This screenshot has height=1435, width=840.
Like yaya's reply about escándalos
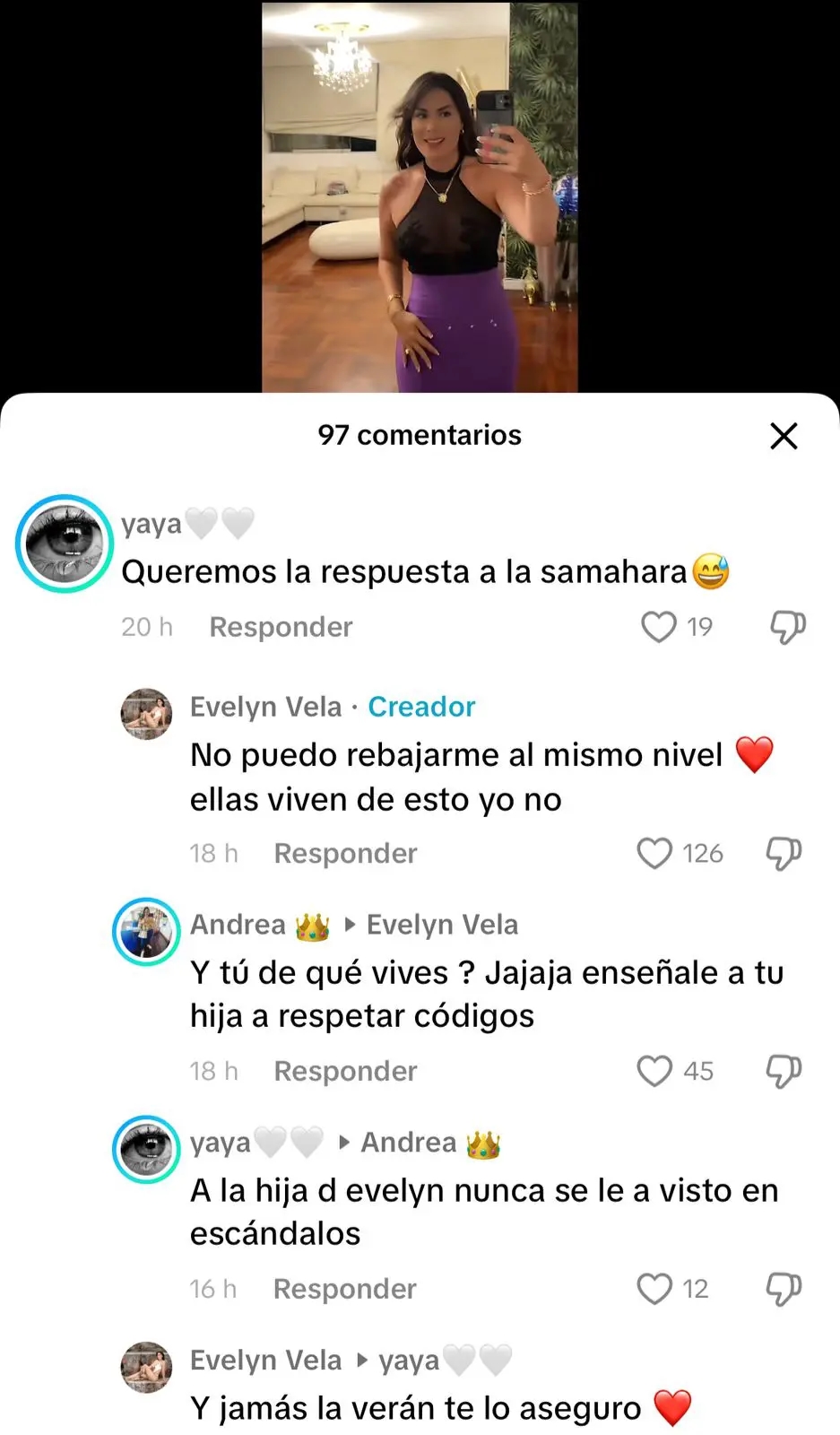tap(654, 1289)
